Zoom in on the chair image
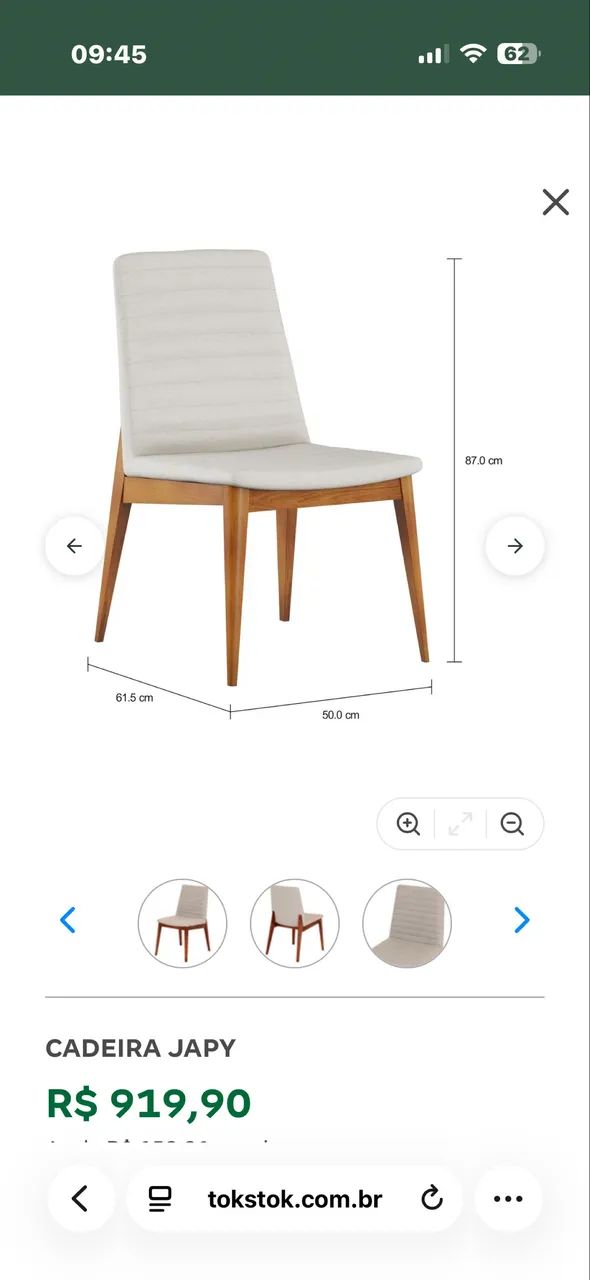Viewport: 590px width, 1280px height. click(x=408, y=824)
